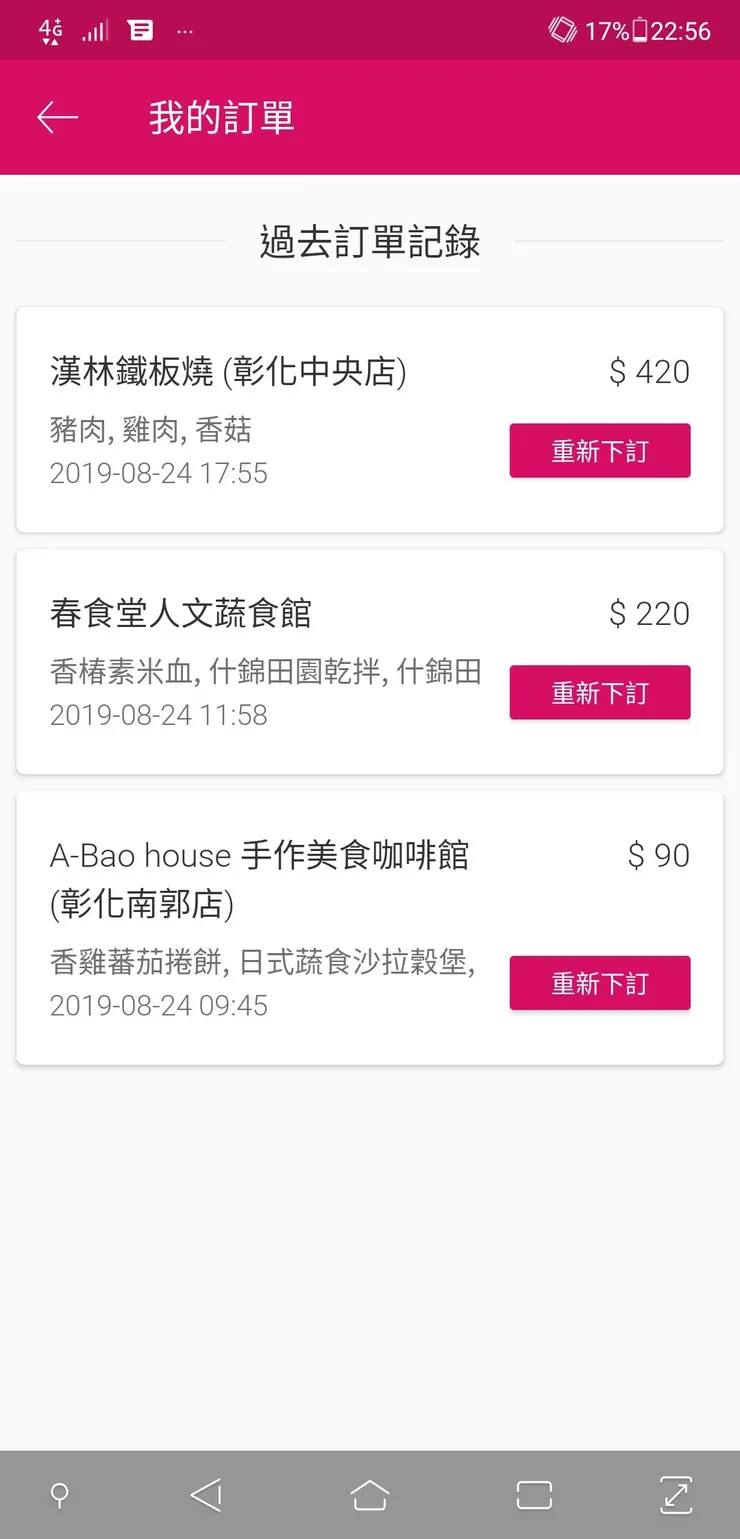Tap the battery indicator in status bar
Image resolution: width=740 pixels, height=1539 pixels.
[640, 29]
